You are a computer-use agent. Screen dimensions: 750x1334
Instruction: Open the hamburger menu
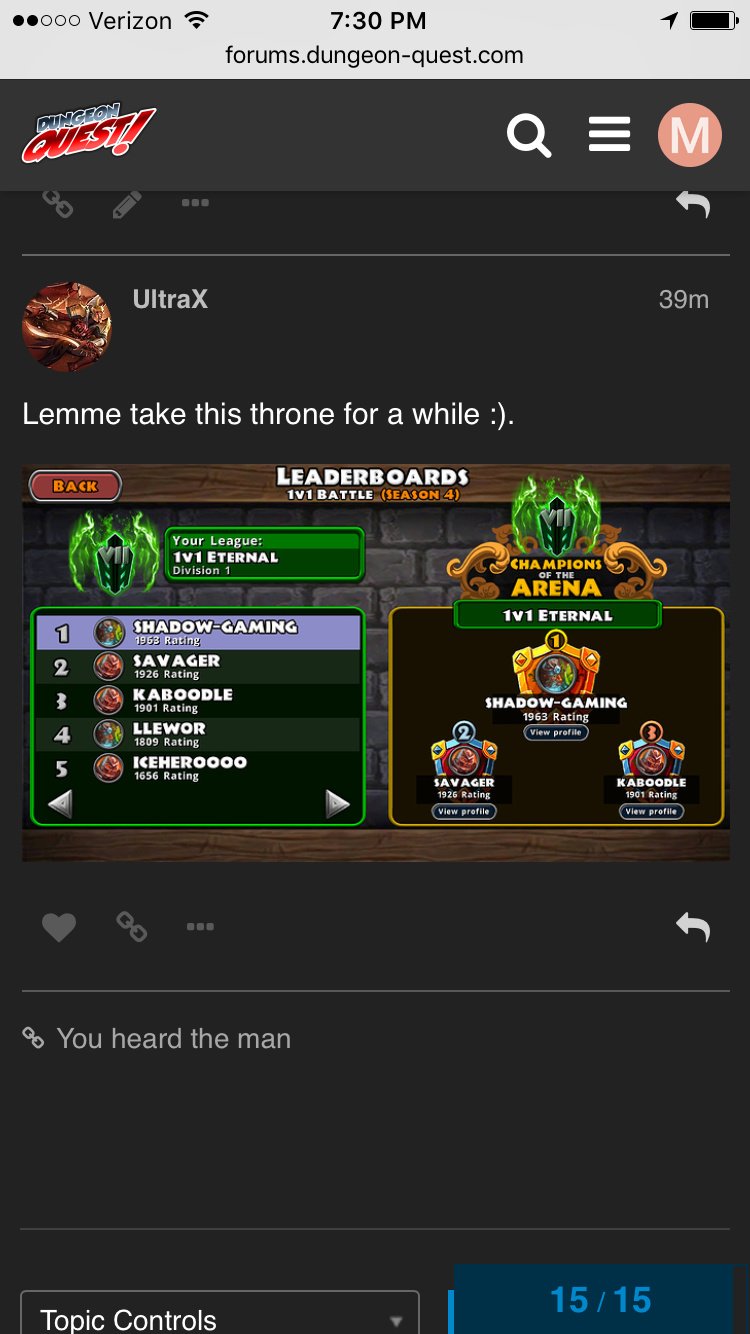(x=609, y=135)
